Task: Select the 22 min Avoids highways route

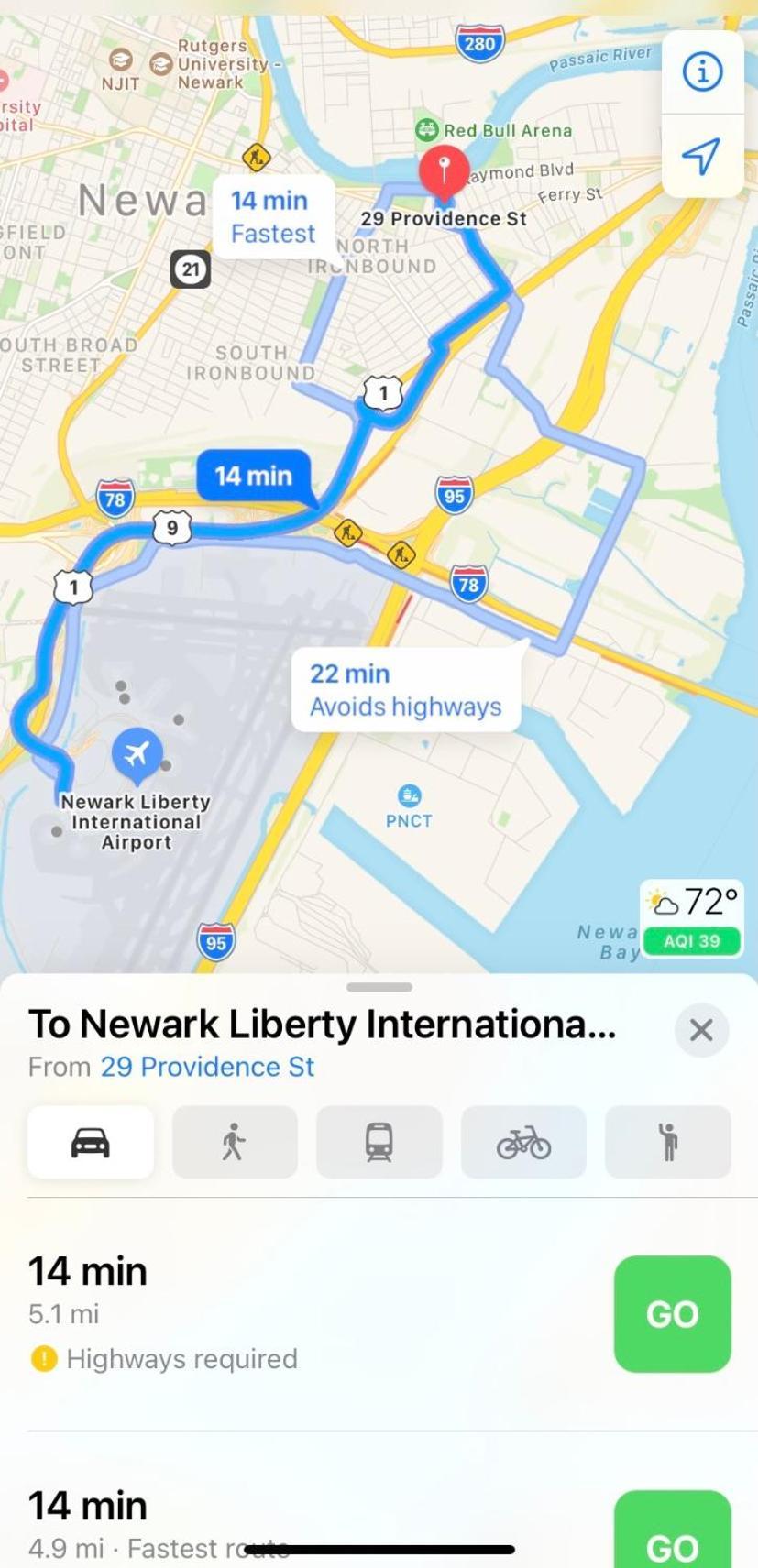Action: pyautogui.click(x=406, y=690)
